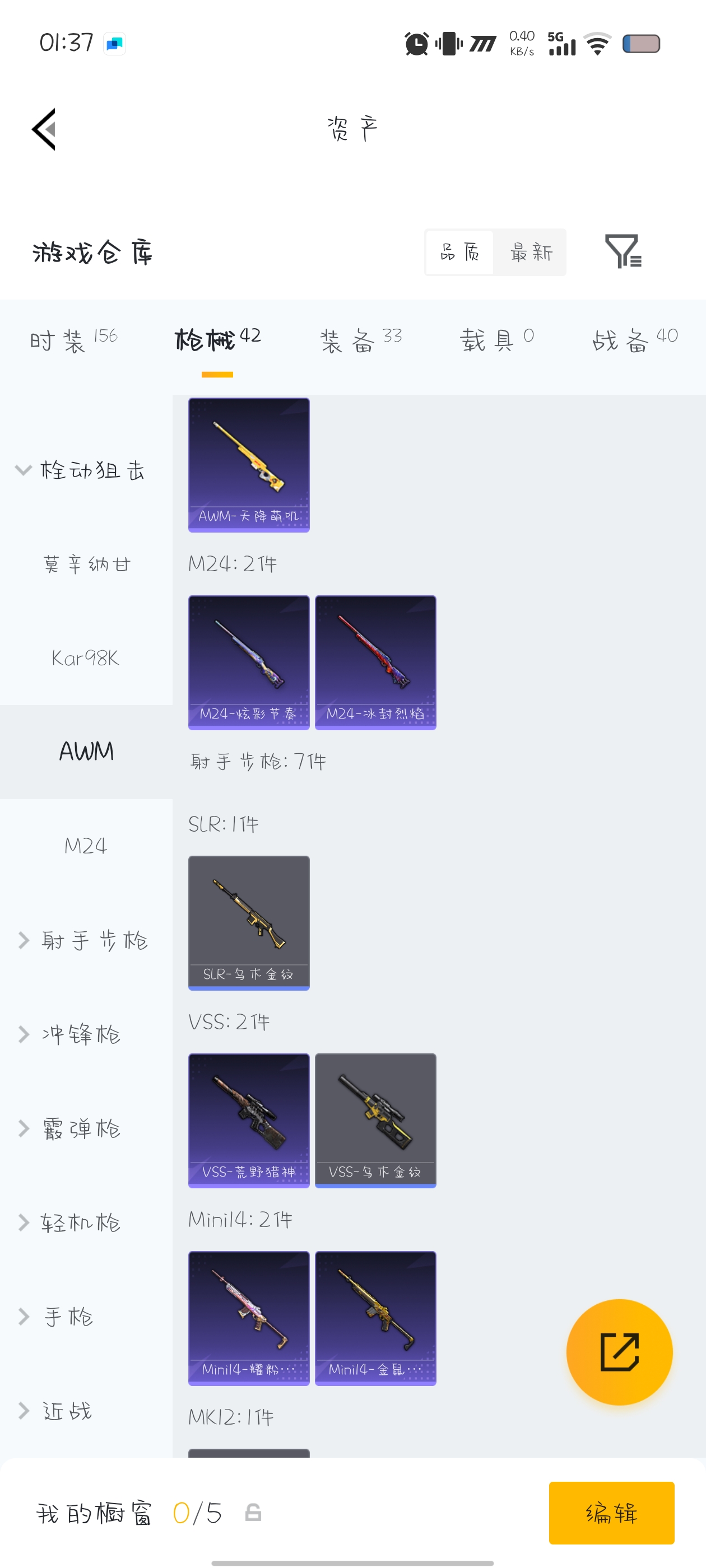Image resolution: width=706 pixels, height=1568 pixels.
Task: Expand the 射手步枪 category
Action: click(x=85, y=940)
